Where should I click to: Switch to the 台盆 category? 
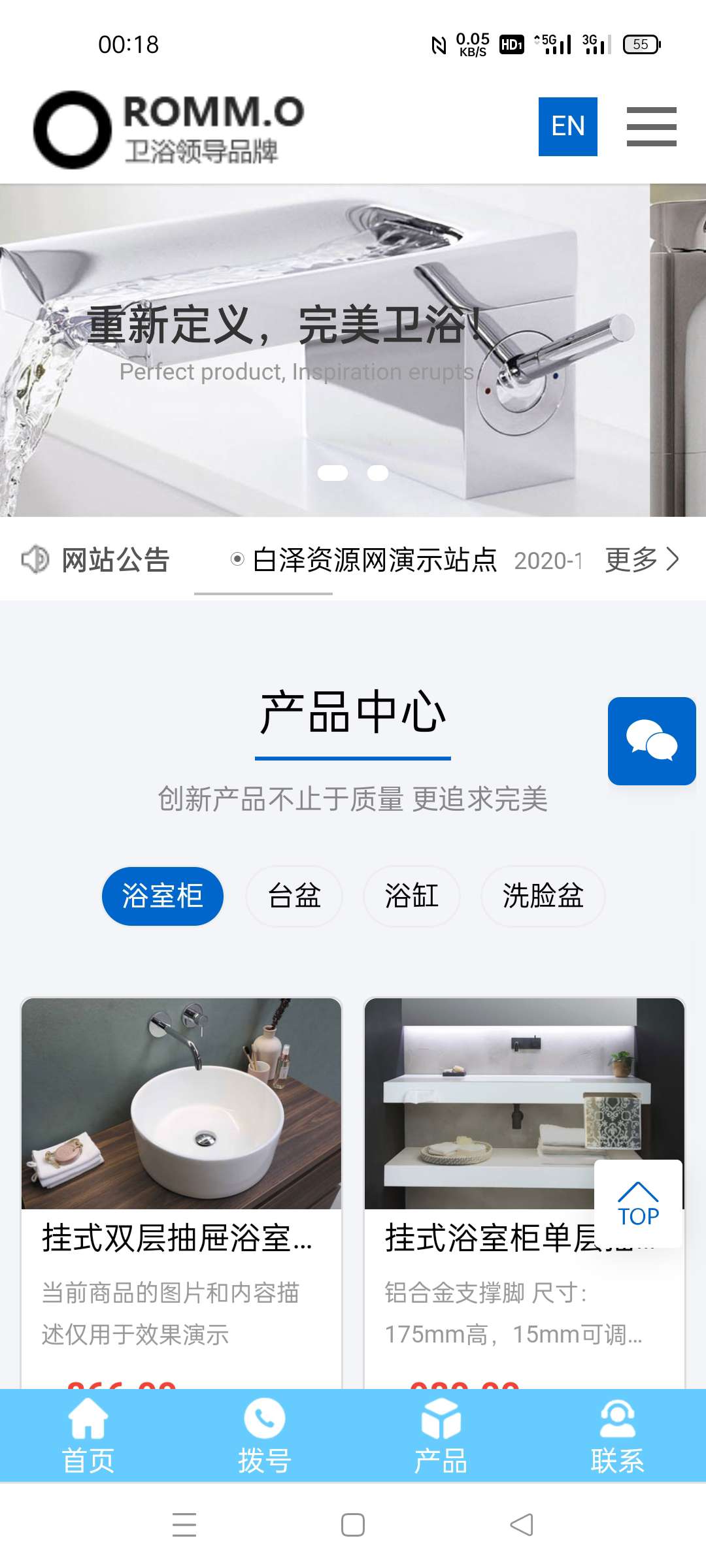tap(294, 896)
